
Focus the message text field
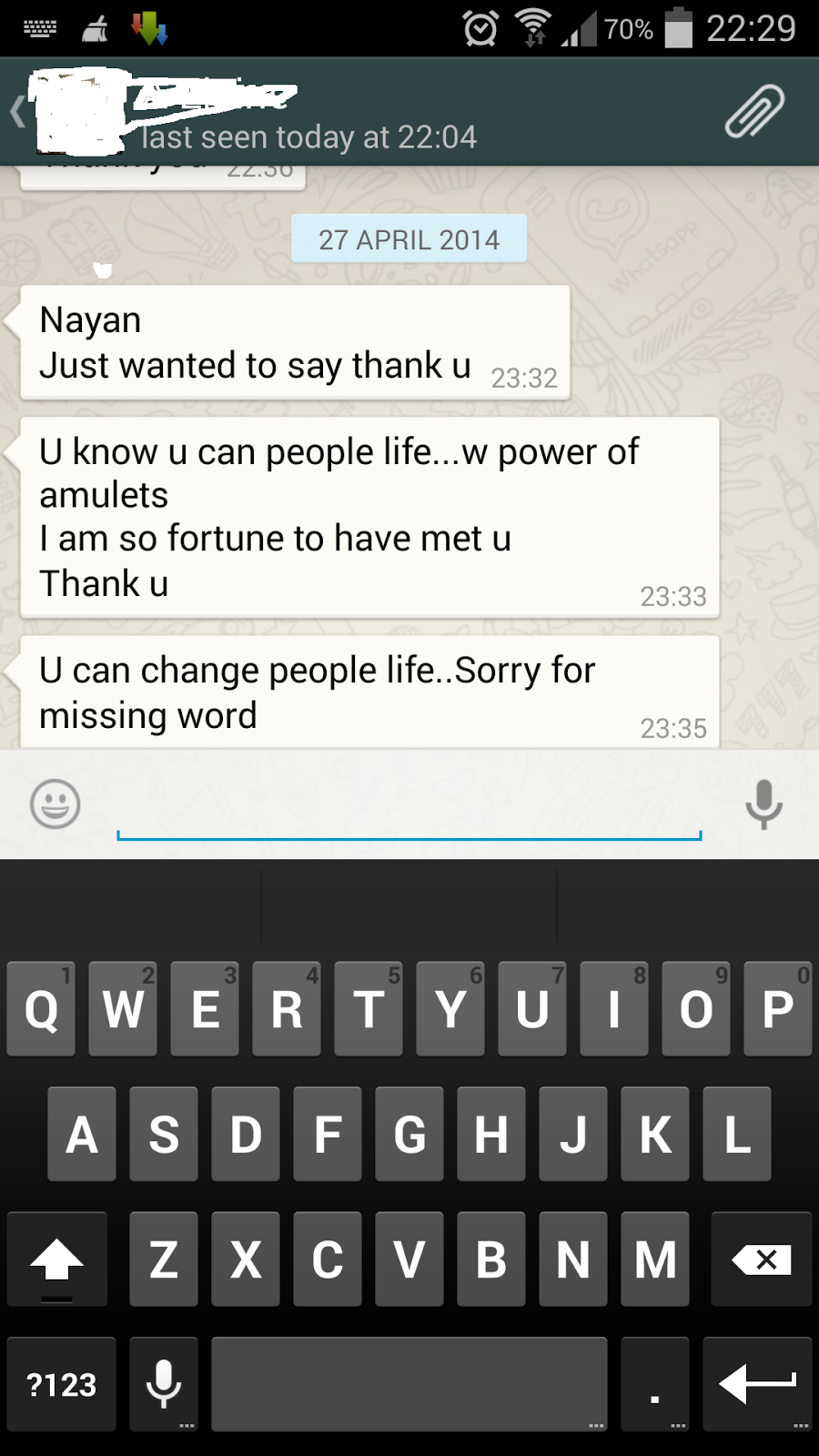[409, 808]
